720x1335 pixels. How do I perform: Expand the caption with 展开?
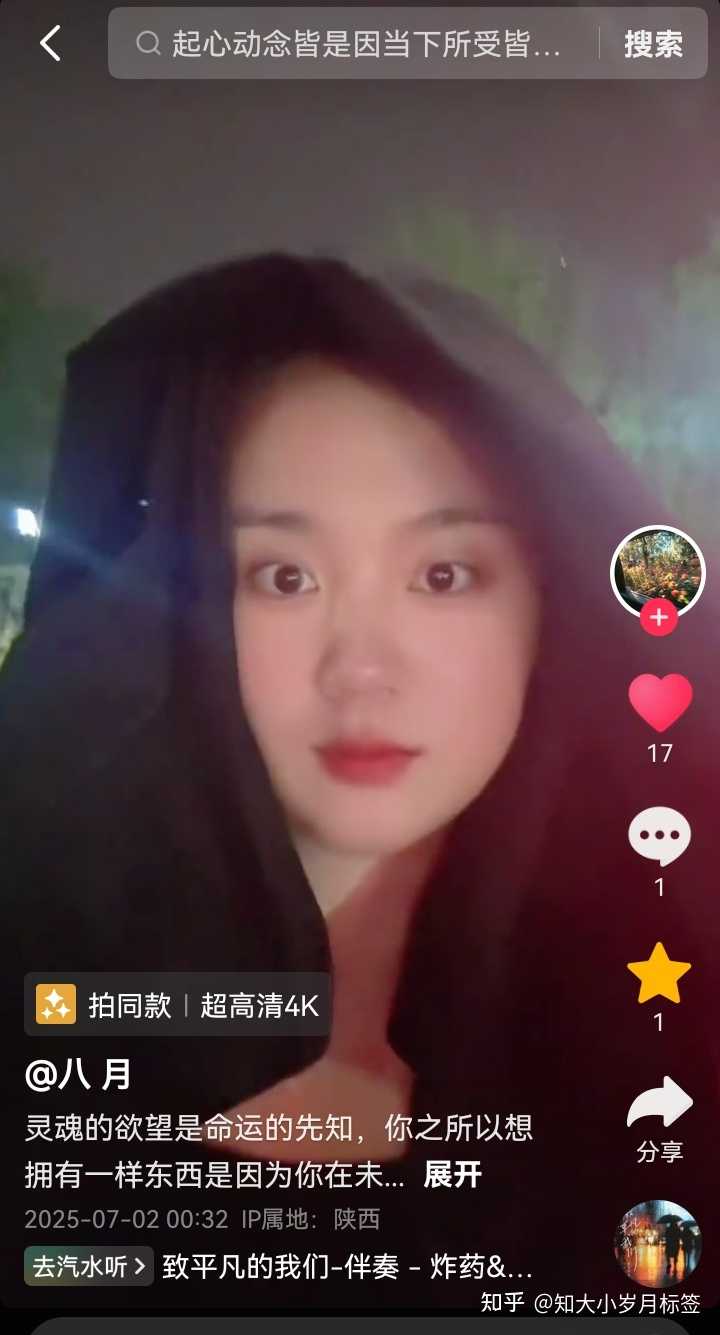[x=453, y=1175]
